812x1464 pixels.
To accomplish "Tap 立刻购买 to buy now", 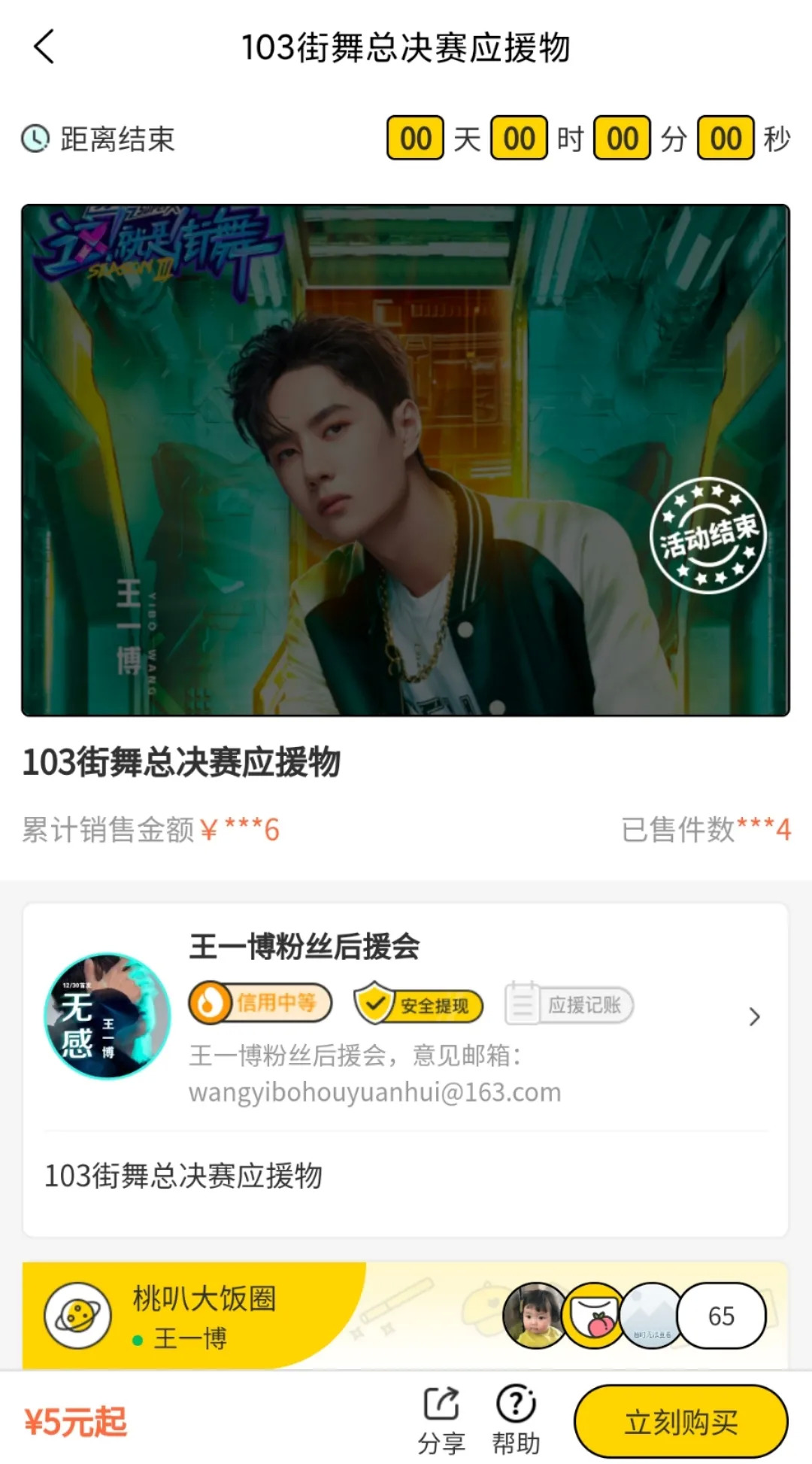I will coord(680,1421).
